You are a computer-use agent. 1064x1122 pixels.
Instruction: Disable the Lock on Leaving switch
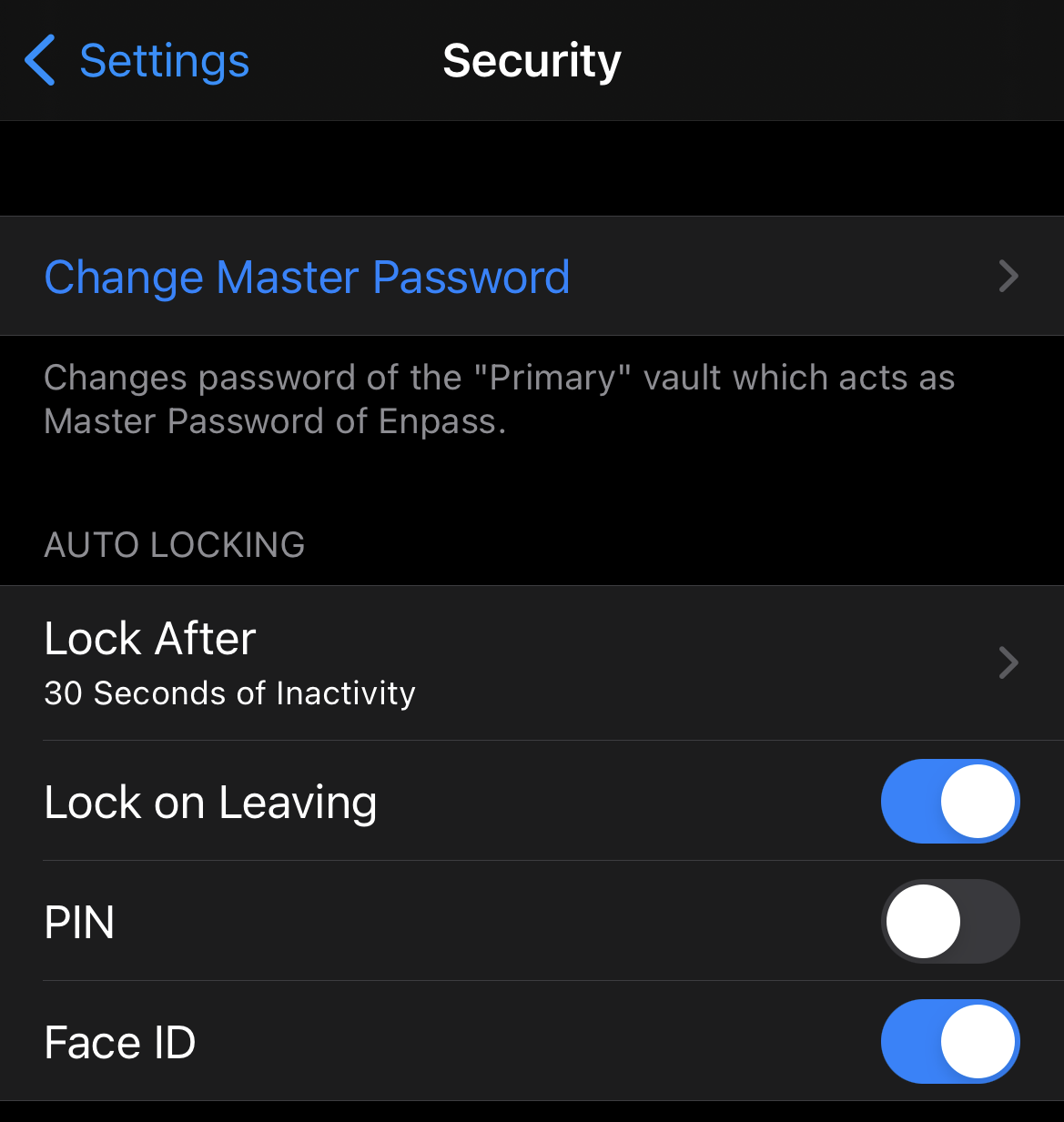(x=950, y=802)
